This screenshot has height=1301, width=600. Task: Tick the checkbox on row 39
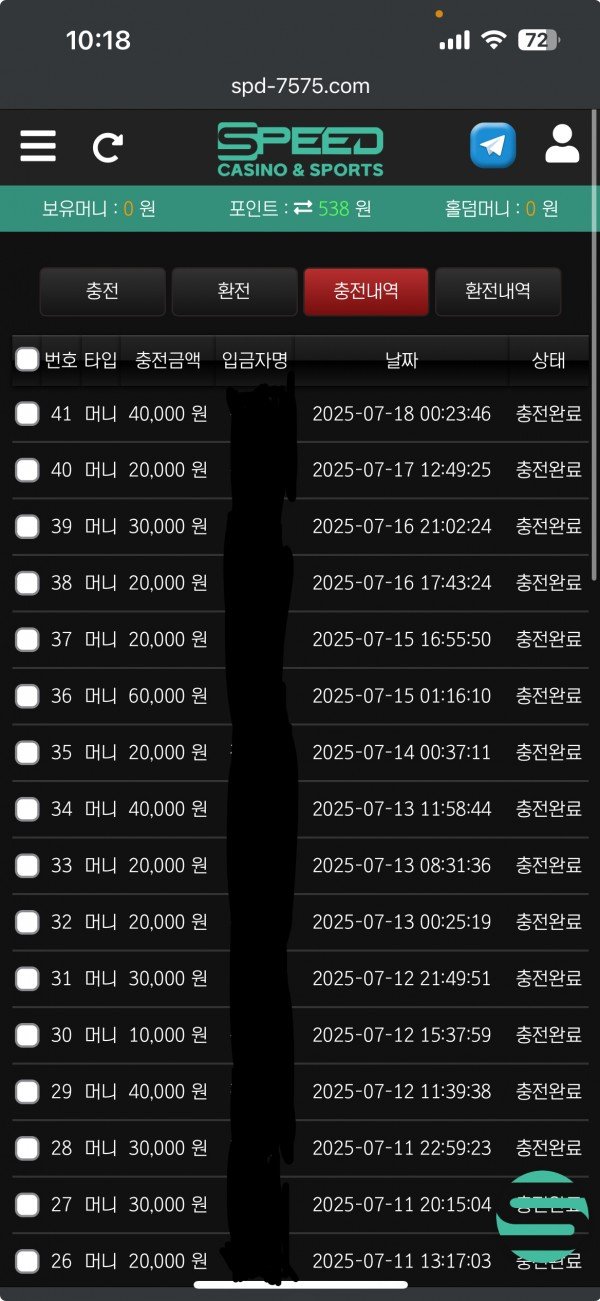27,526
